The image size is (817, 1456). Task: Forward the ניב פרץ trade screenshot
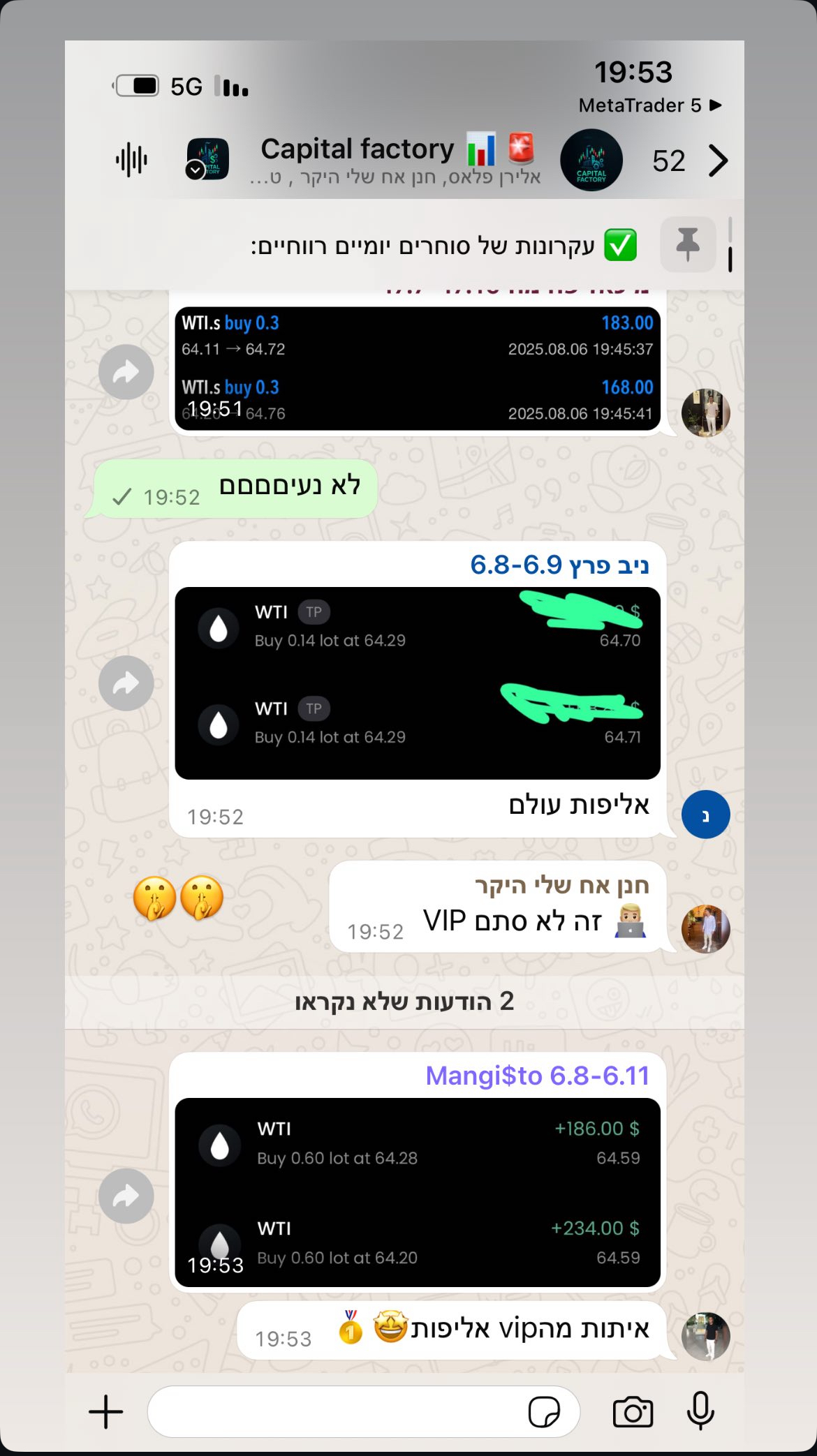126,683
